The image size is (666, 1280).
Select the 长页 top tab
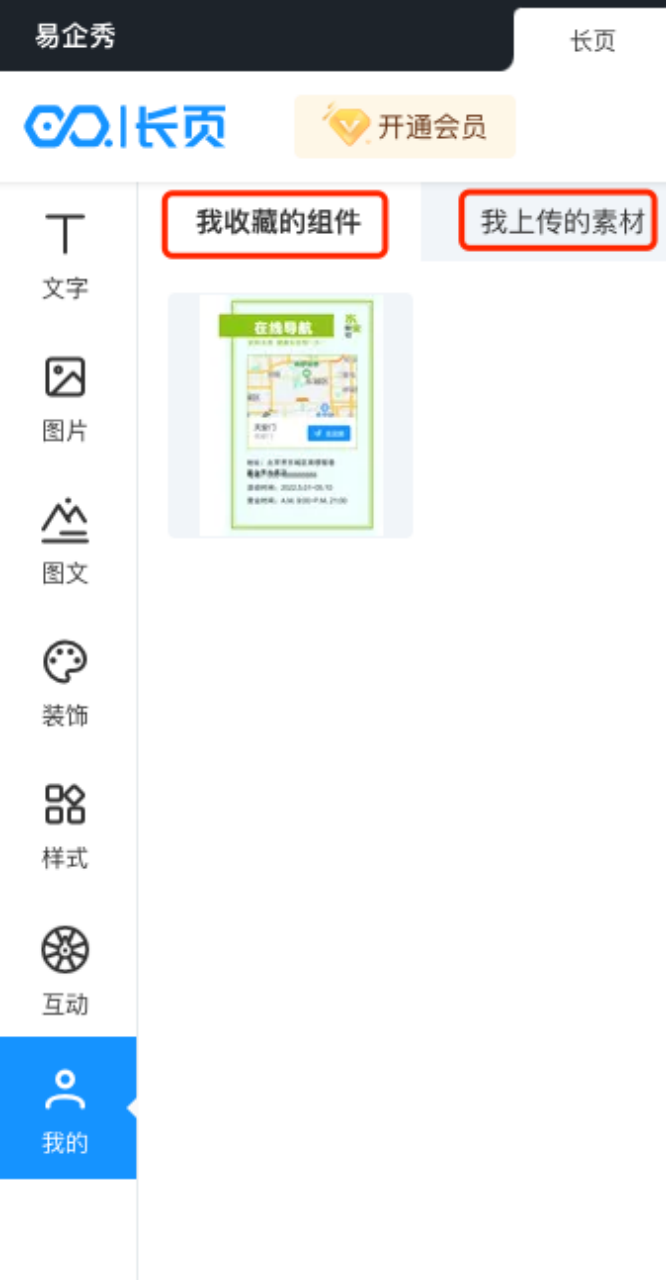pos(592,41)
